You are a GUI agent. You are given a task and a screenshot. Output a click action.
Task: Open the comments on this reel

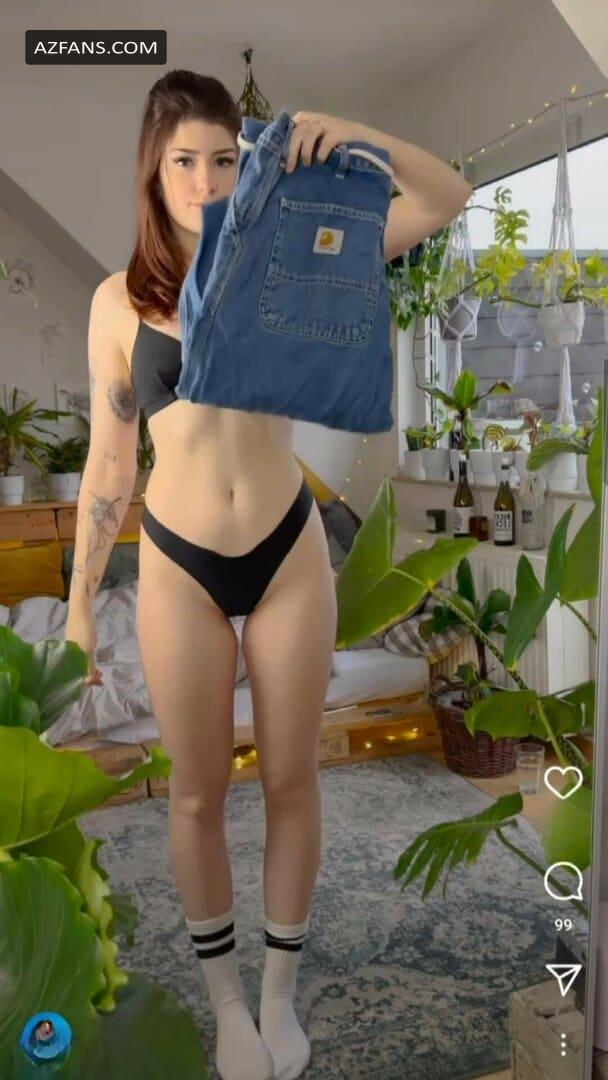(563, 881)
